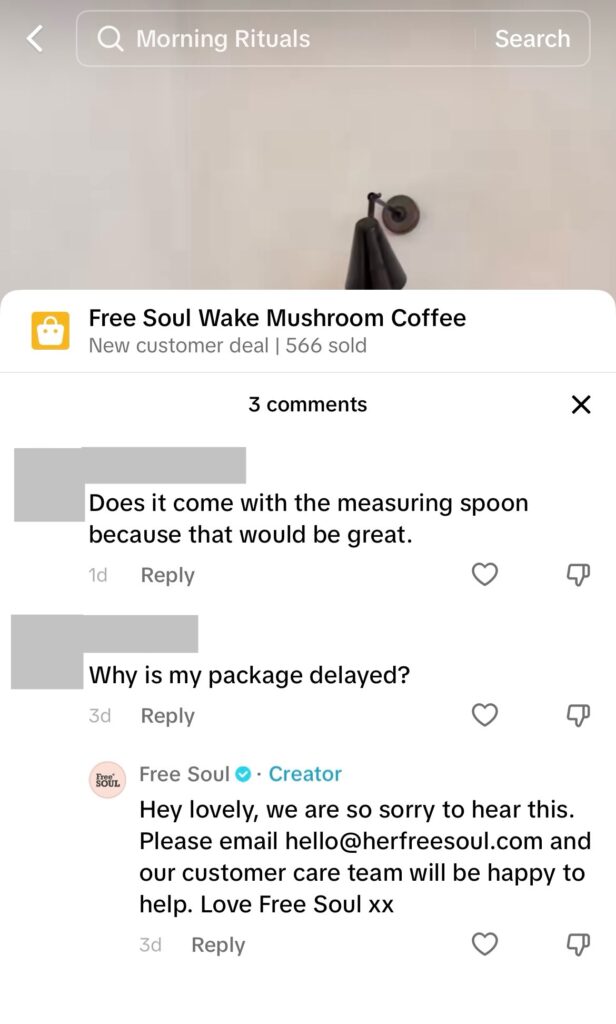
Task: Dislike Free Soul's reply
Action: tap(578, 944)
